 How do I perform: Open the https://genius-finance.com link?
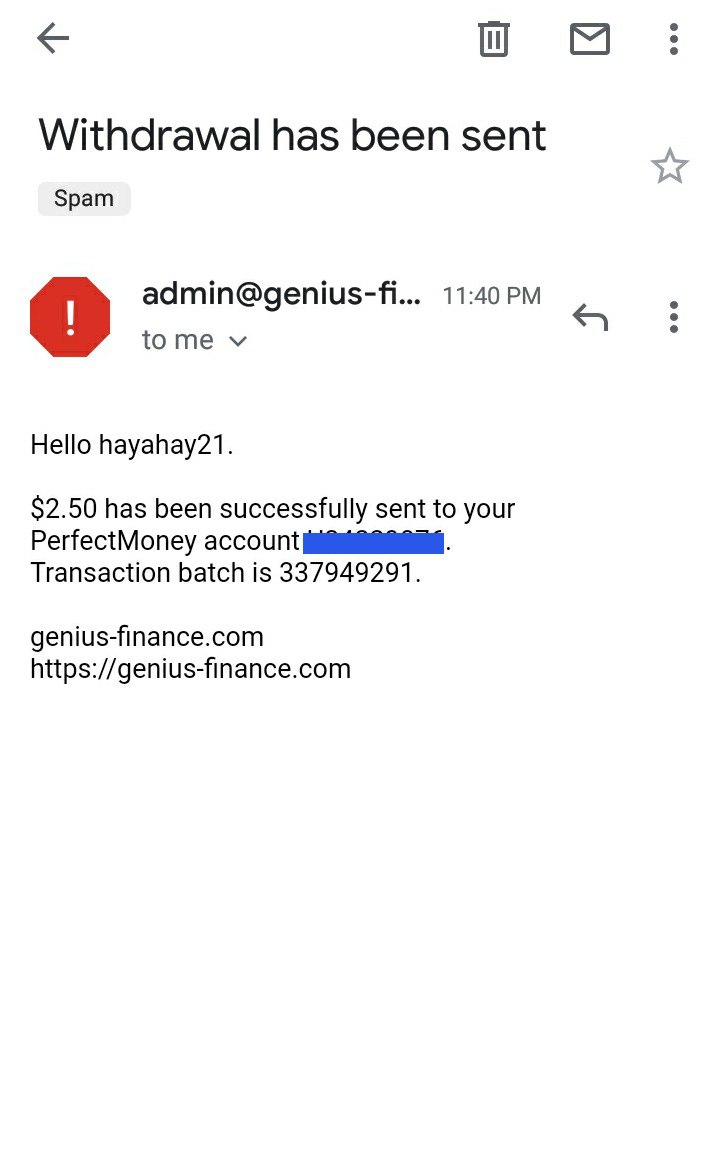pyautogui.click(x=190, y=669)
